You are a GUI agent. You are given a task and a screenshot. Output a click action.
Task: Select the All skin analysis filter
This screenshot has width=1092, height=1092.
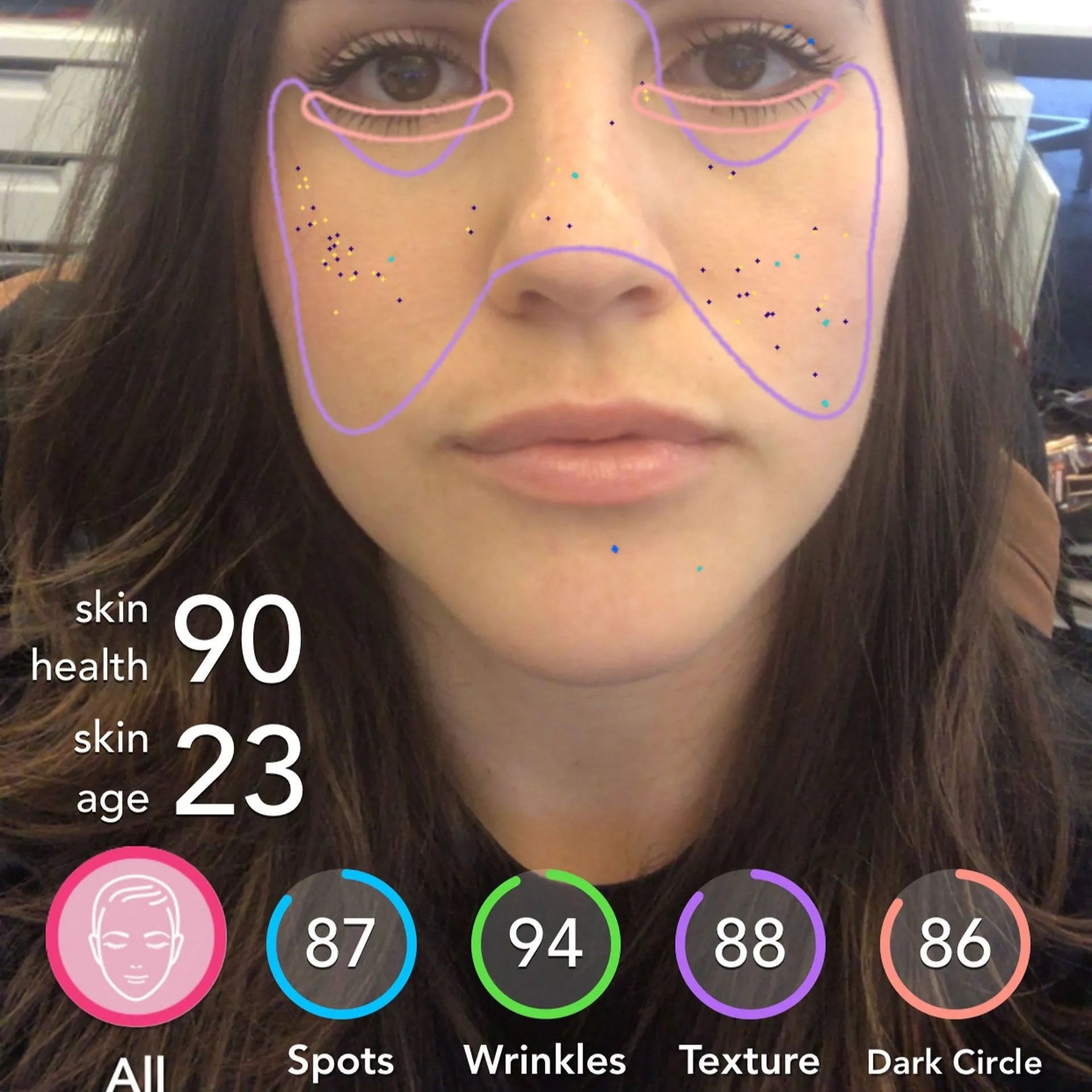pos(136,944)
